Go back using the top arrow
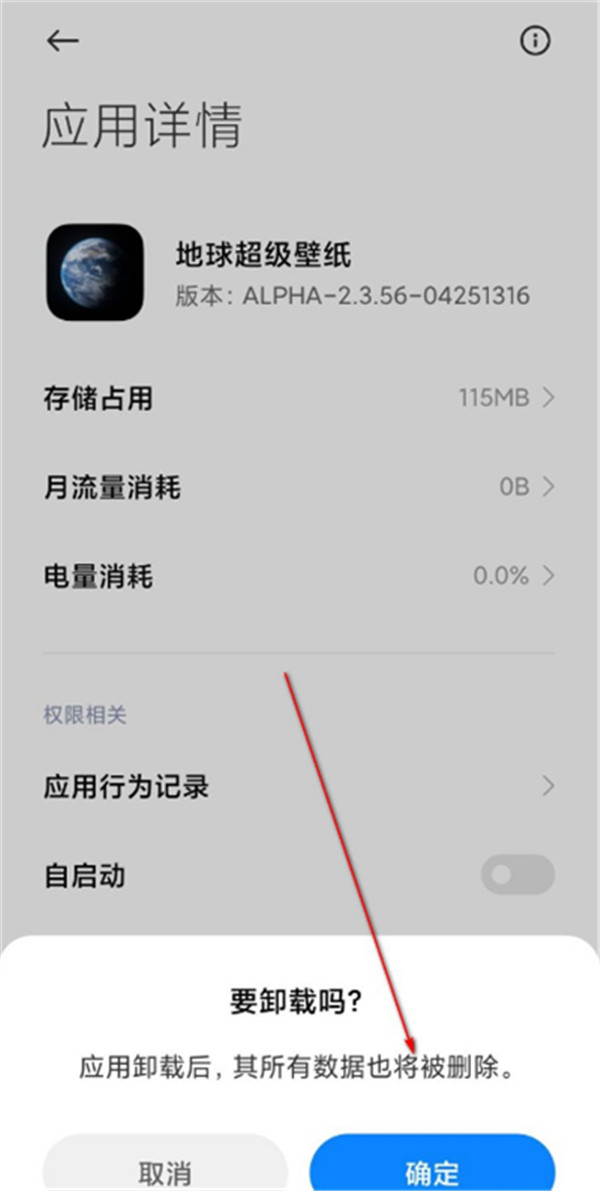Screen dimensions: 600x1191 pos(63,41)
